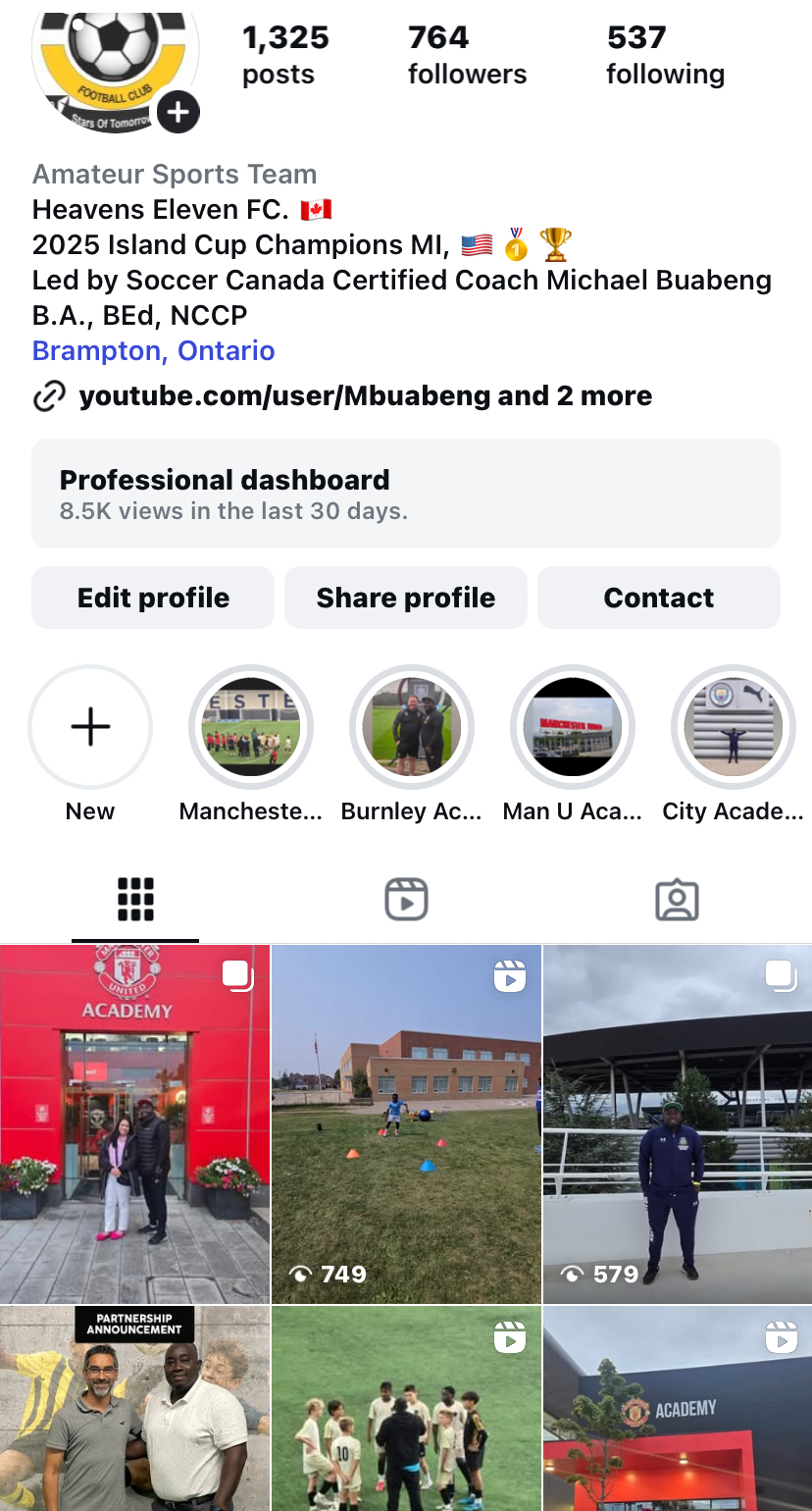Create a New story highlight
Image resolution: width=812 pixels, height=1511 pixels.
(90, 727)
